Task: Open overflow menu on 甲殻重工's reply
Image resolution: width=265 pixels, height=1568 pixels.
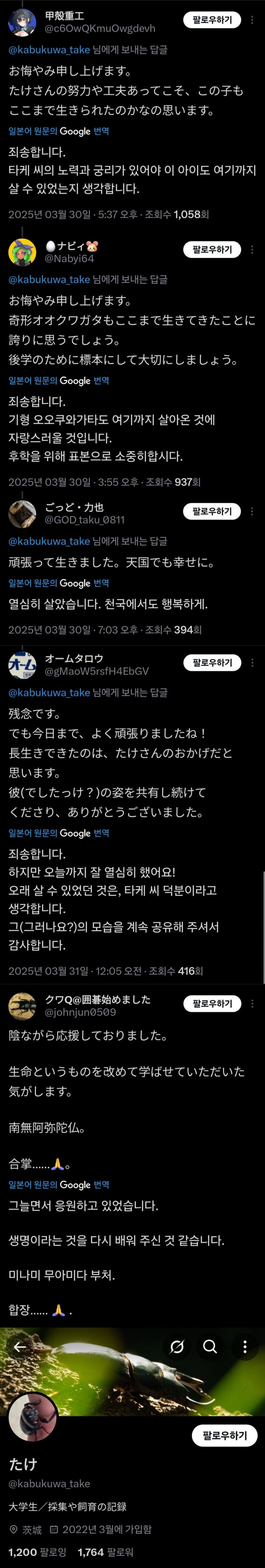Action: click(x=252, y=20)
